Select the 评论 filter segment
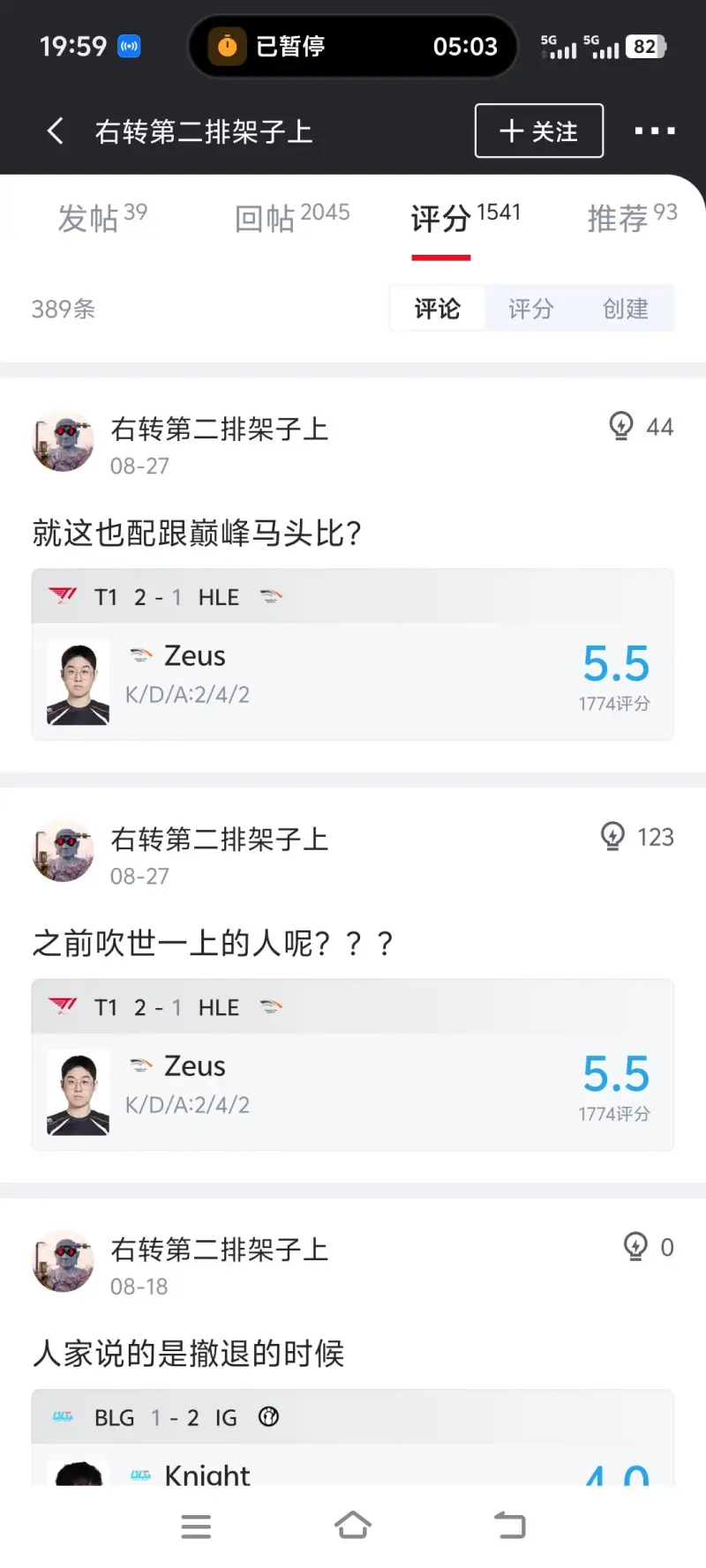 (x=437, y=309)
